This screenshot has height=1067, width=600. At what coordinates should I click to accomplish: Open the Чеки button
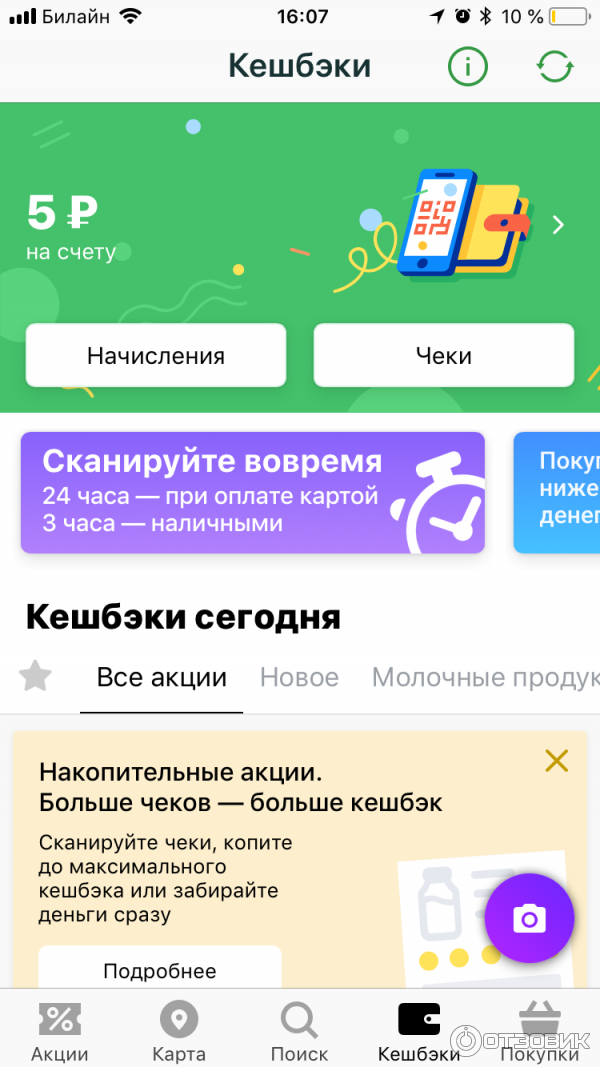444,355
